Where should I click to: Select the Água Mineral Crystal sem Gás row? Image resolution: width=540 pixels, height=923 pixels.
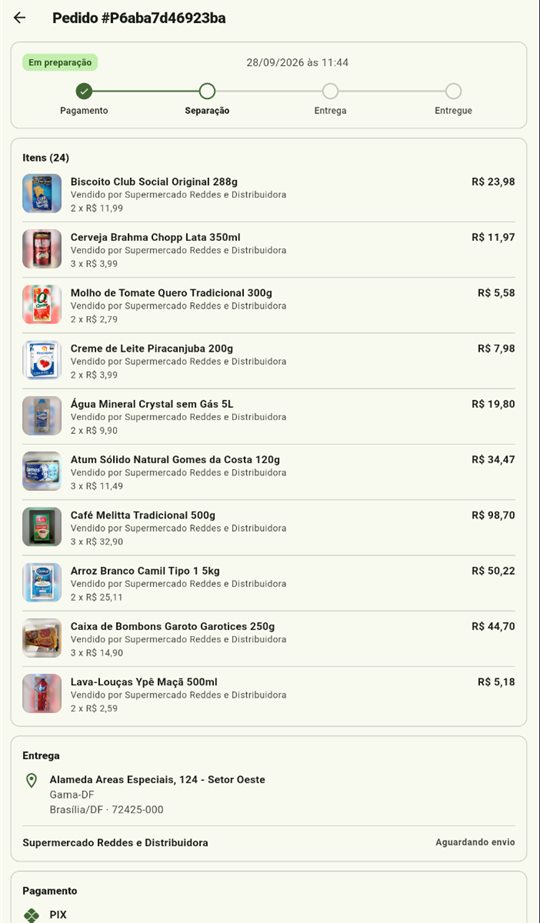[x=269, y=416]
